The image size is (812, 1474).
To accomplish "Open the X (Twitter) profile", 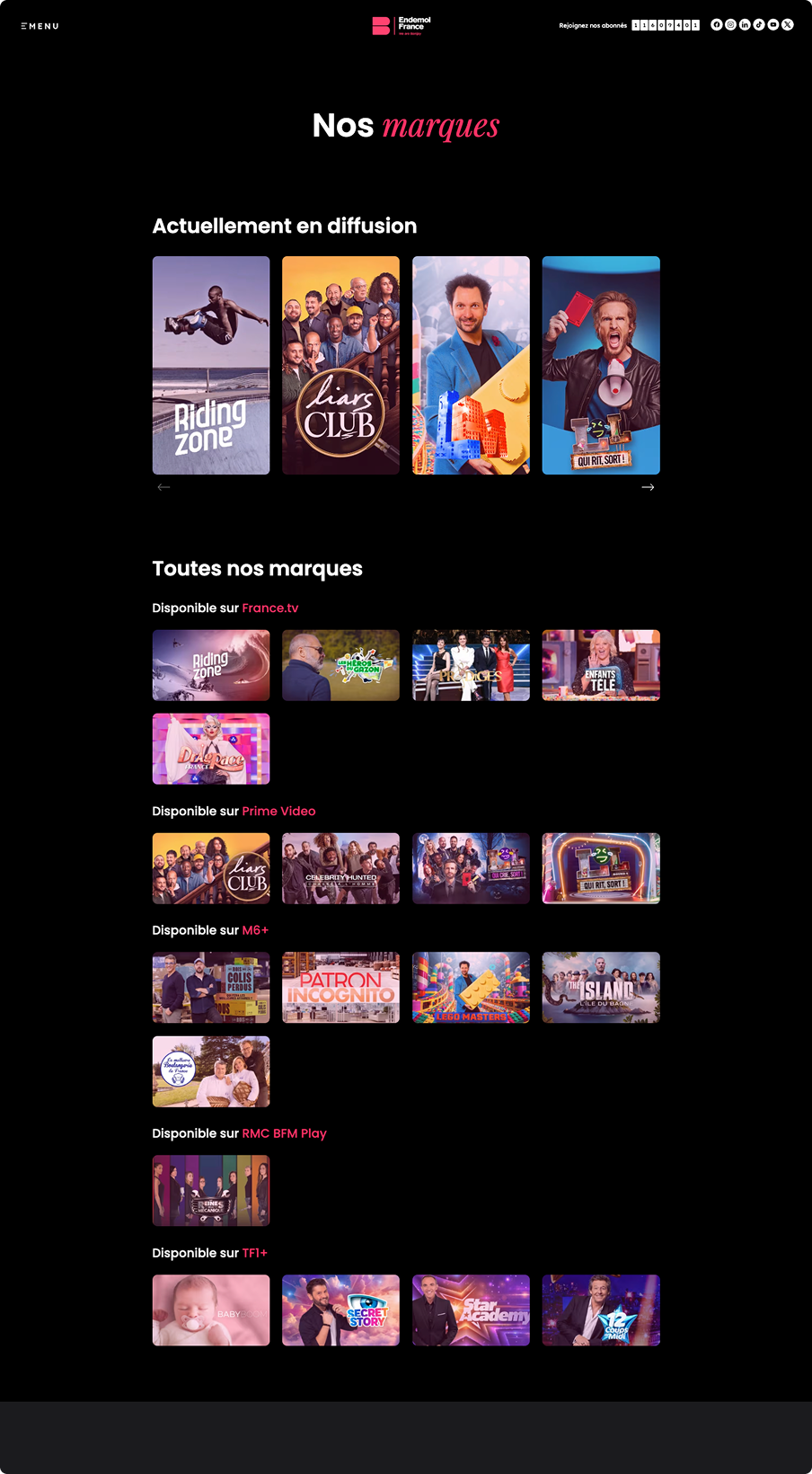I will coord(788,25).
